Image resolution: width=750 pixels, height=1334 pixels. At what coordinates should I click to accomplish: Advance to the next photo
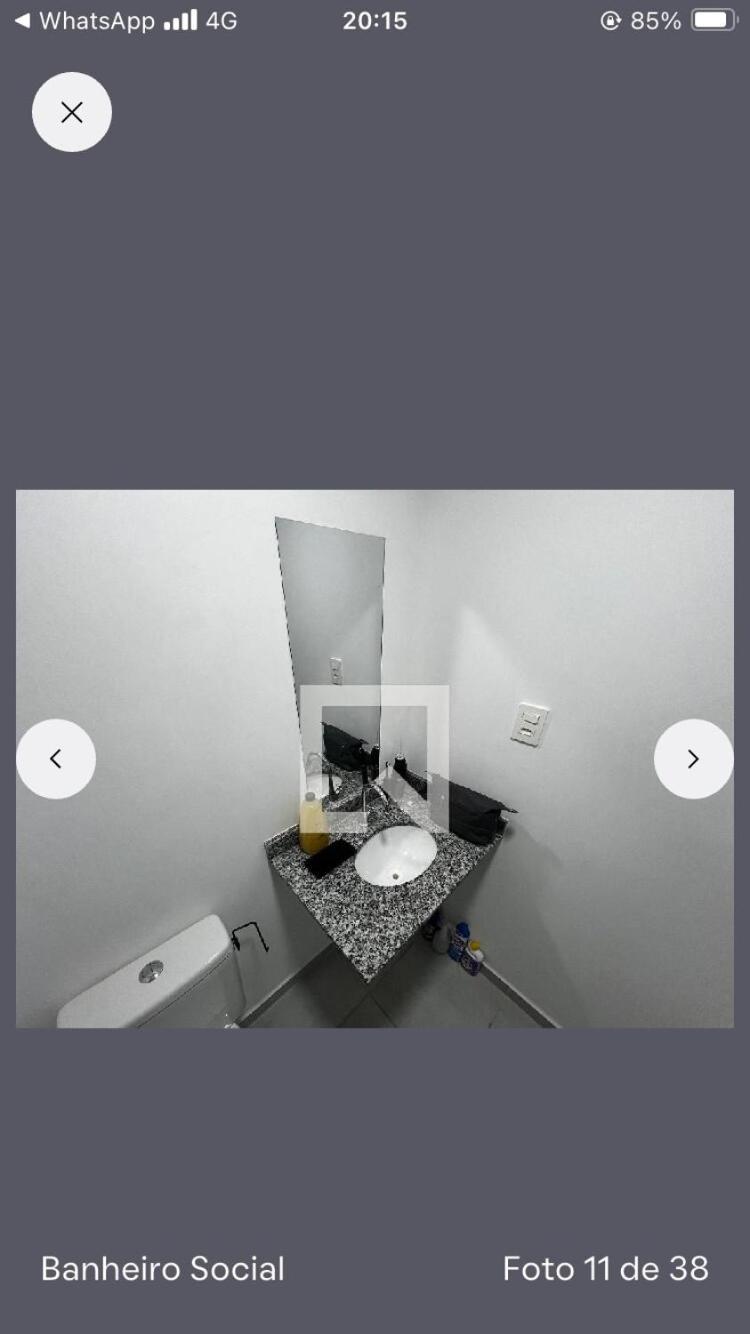click(x=694, y=759)
